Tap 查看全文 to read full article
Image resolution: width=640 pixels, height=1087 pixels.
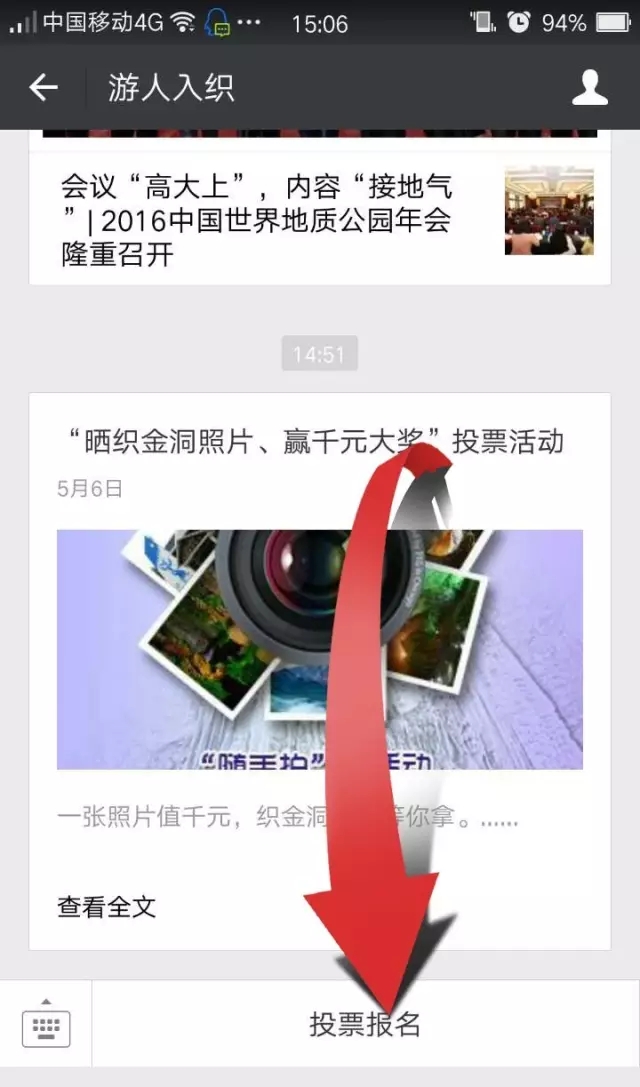[107, 907]
